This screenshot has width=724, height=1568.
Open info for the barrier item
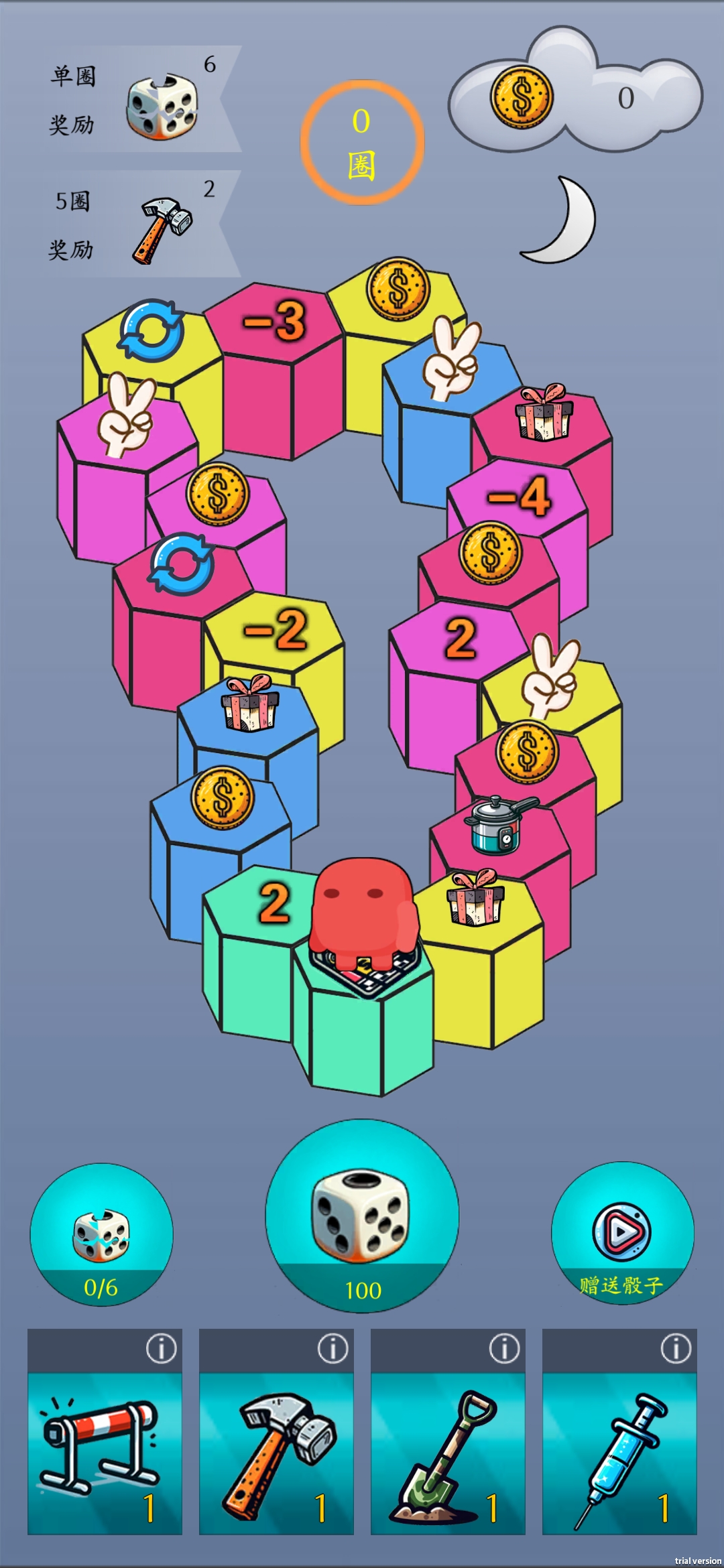160,1349
